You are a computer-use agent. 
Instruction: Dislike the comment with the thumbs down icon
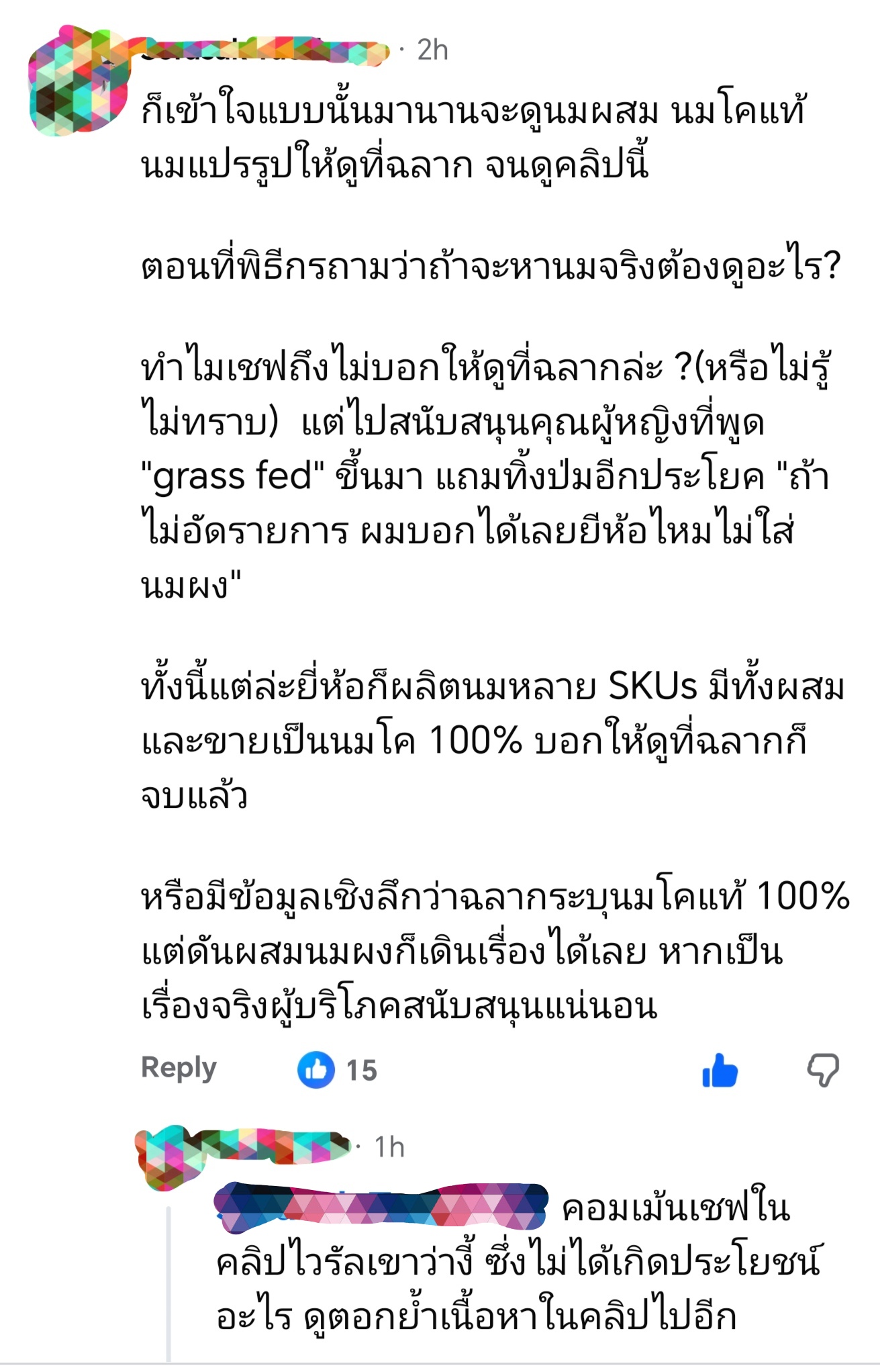point(823,1070)
